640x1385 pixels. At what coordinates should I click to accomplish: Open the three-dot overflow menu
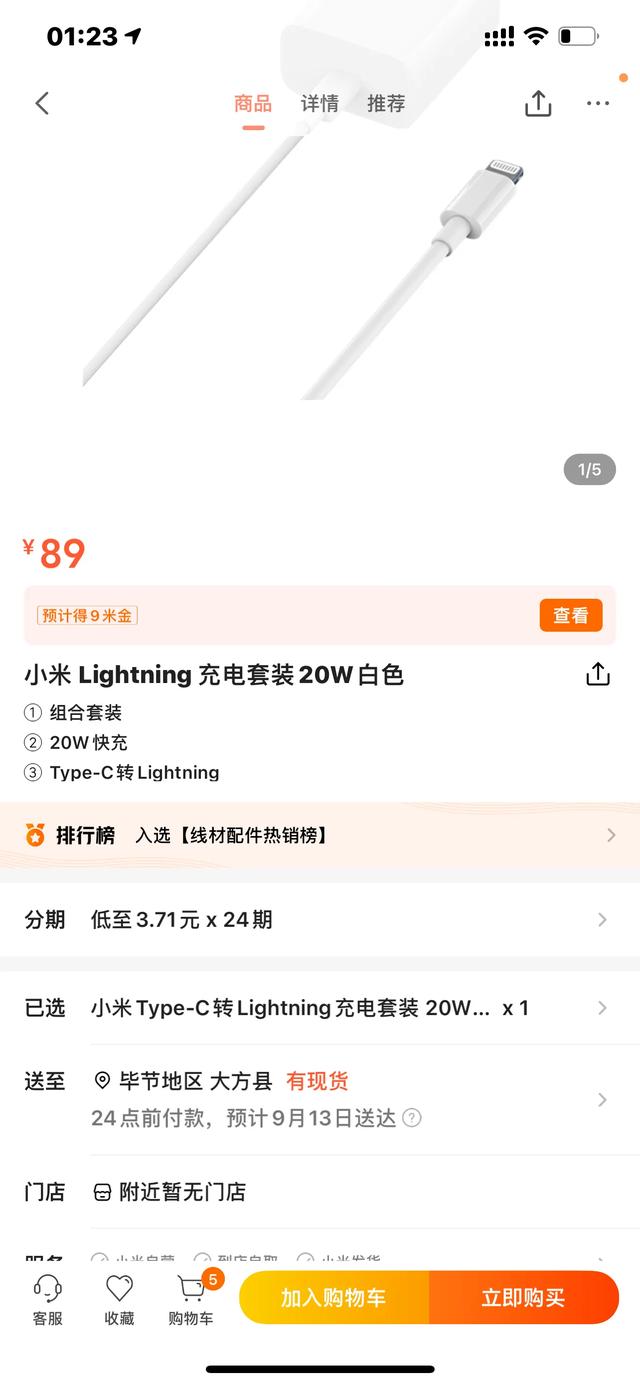(x=598, y=103)
